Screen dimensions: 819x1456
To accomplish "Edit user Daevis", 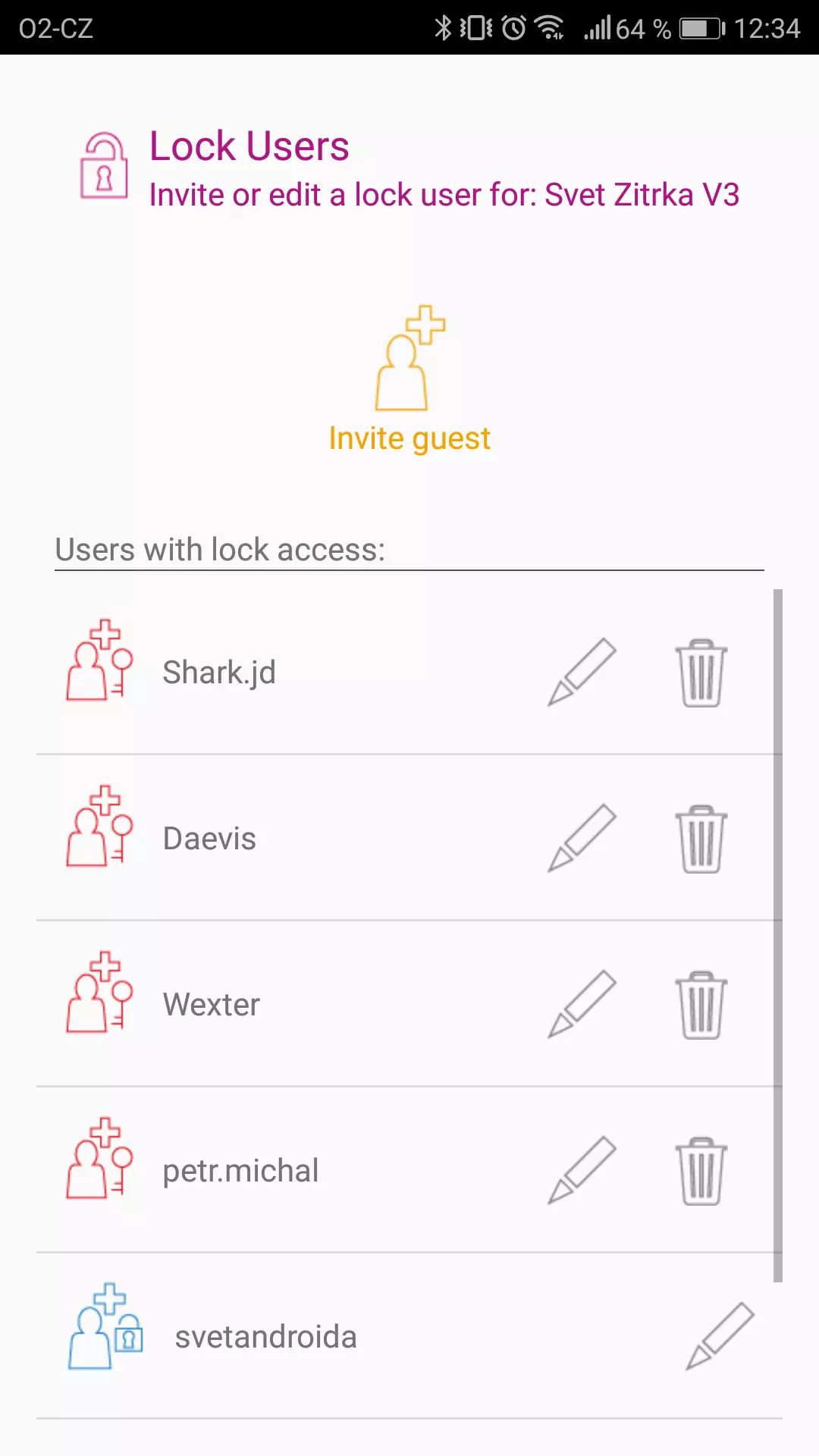I will click(x=582, y=838).
